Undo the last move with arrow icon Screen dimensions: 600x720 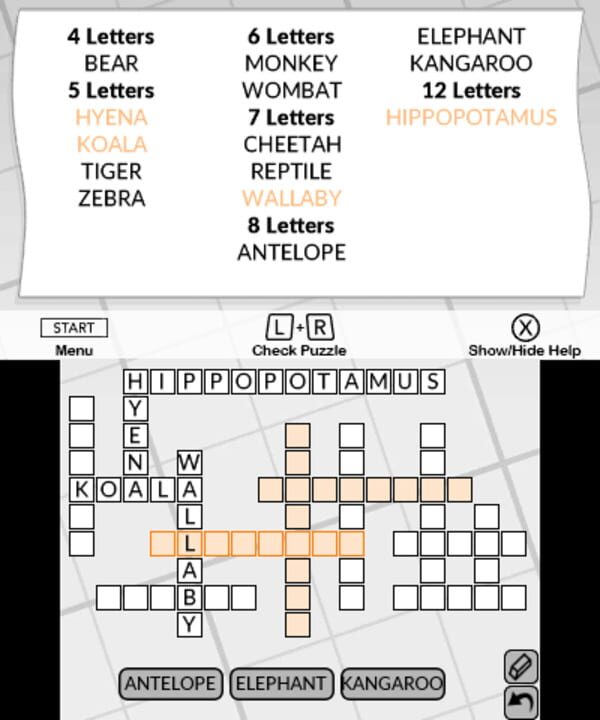(x=521, y=703)
